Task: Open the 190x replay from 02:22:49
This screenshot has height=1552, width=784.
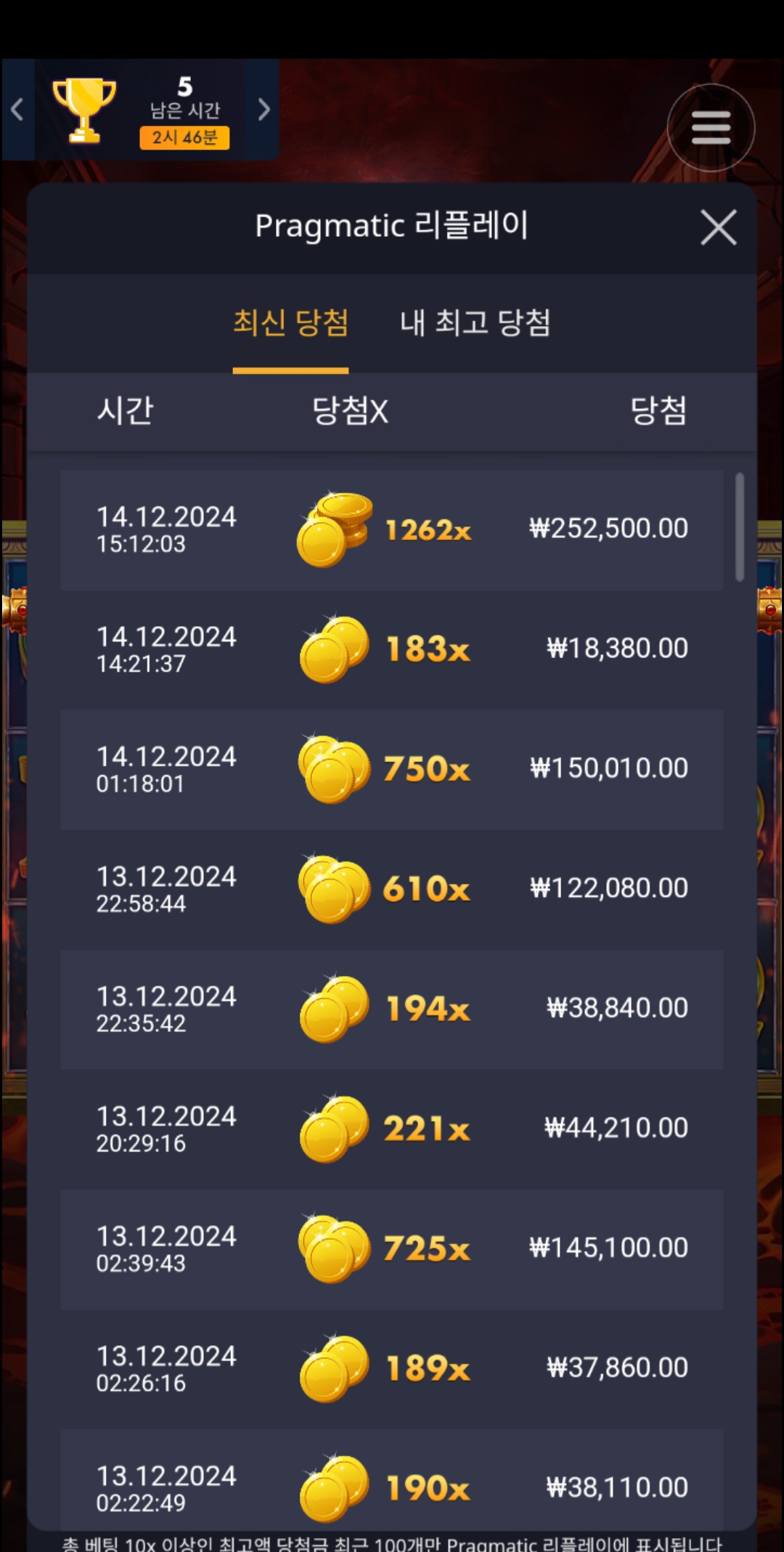Action: 392,1482
